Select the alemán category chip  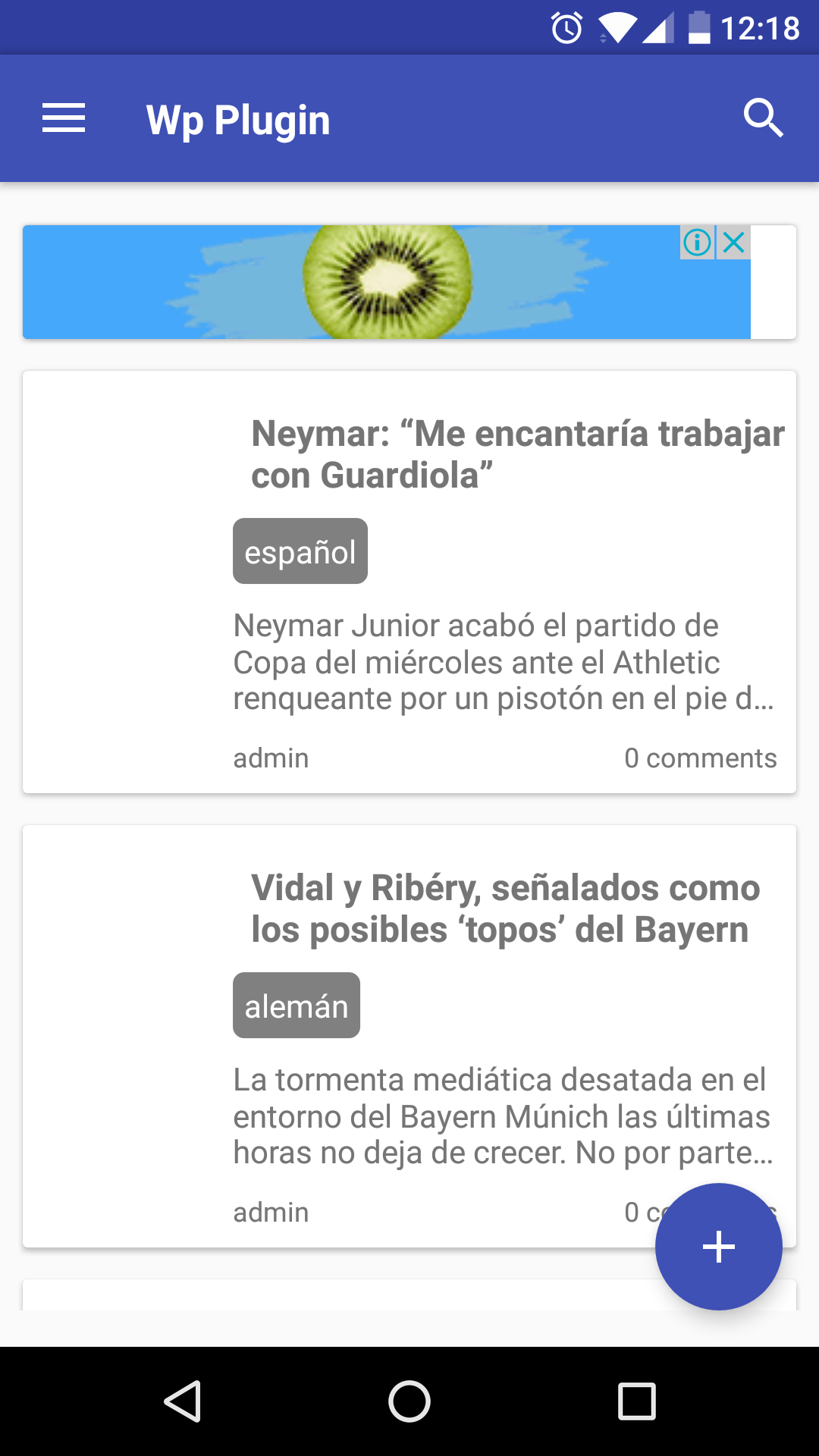[x=297, y=1006]
